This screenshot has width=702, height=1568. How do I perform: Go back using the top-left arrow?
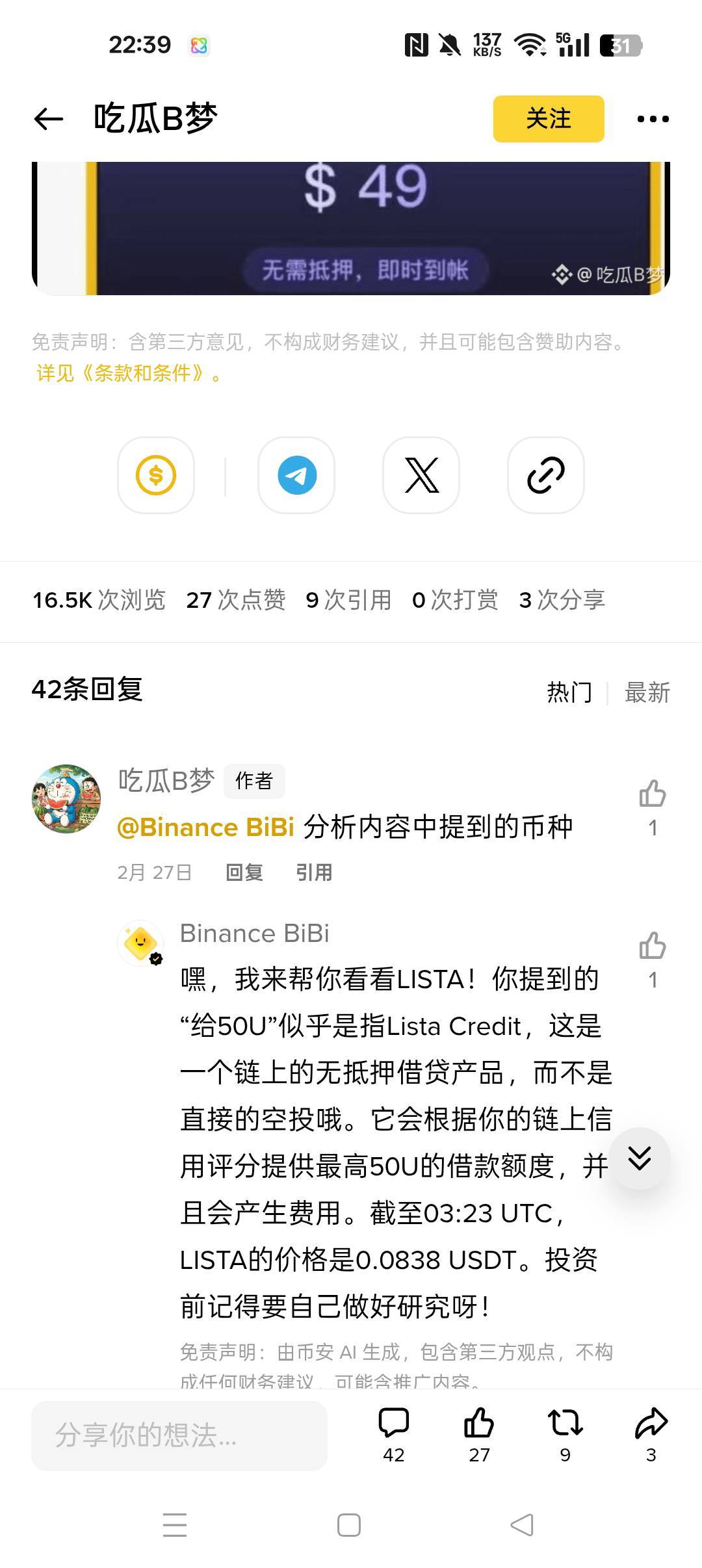pos(48,119)
